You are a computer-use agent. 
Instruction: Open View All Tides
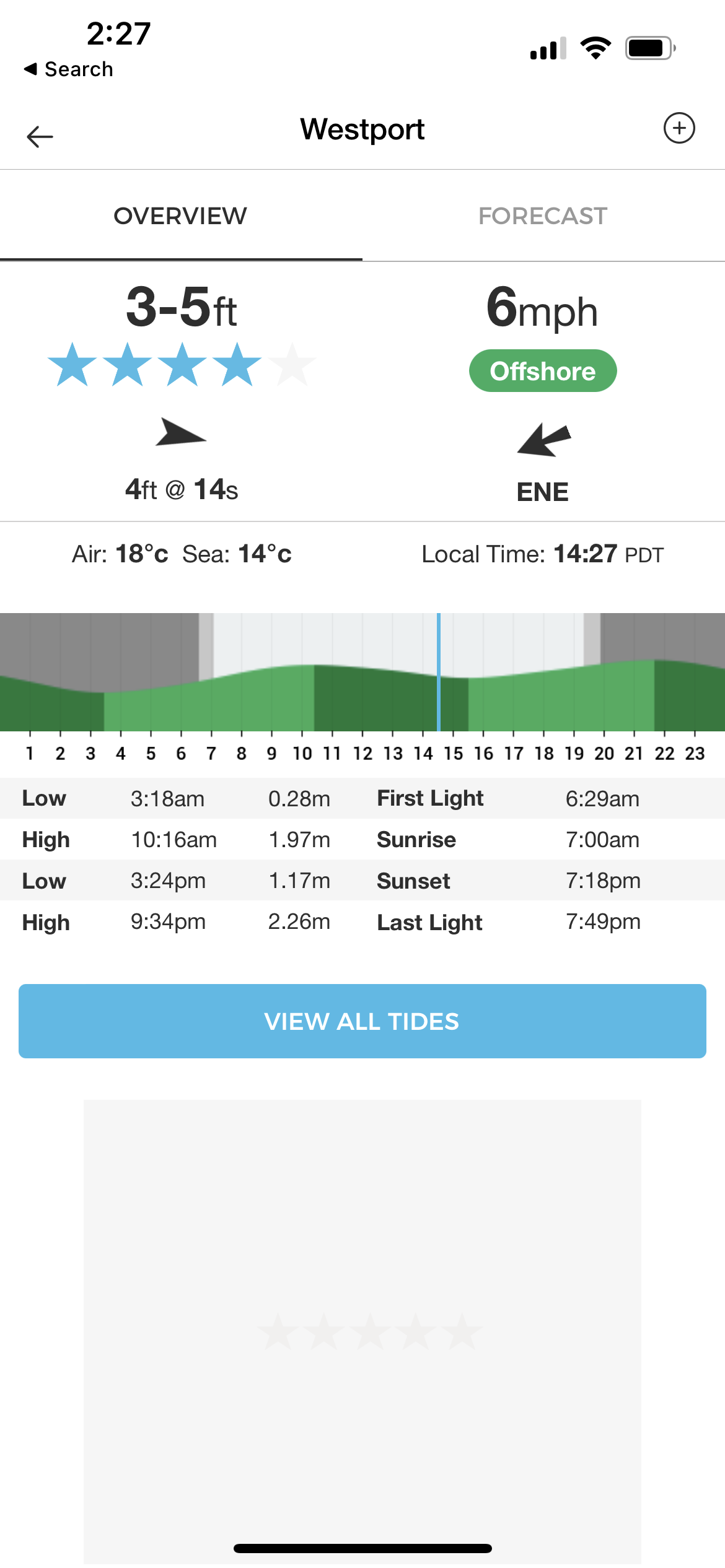(362, 1021)
